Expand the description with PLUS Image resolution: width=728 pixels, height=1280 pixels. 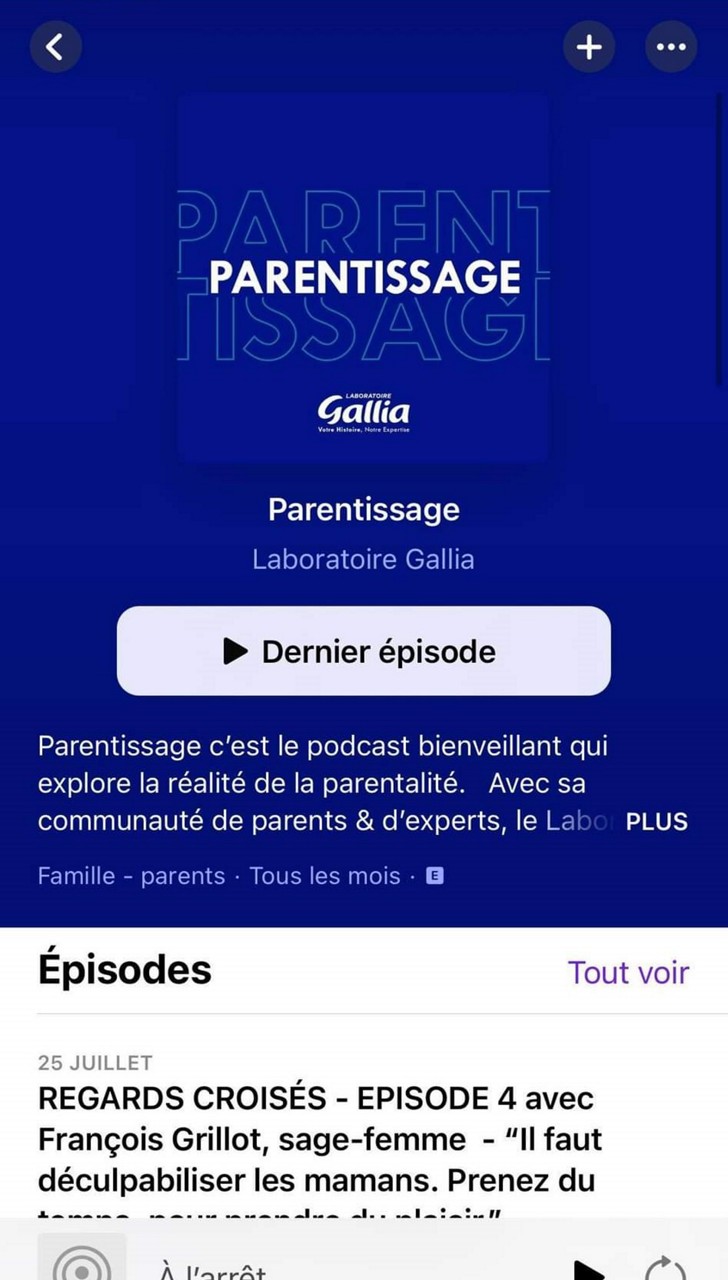[x=656, y=822]
